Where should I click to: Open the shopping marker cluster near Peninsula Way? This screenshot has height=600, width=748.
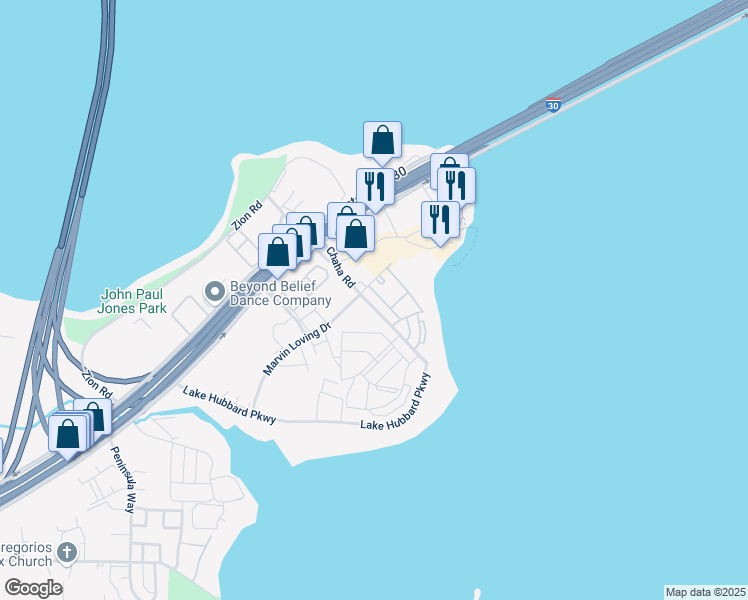coord(68,435)
